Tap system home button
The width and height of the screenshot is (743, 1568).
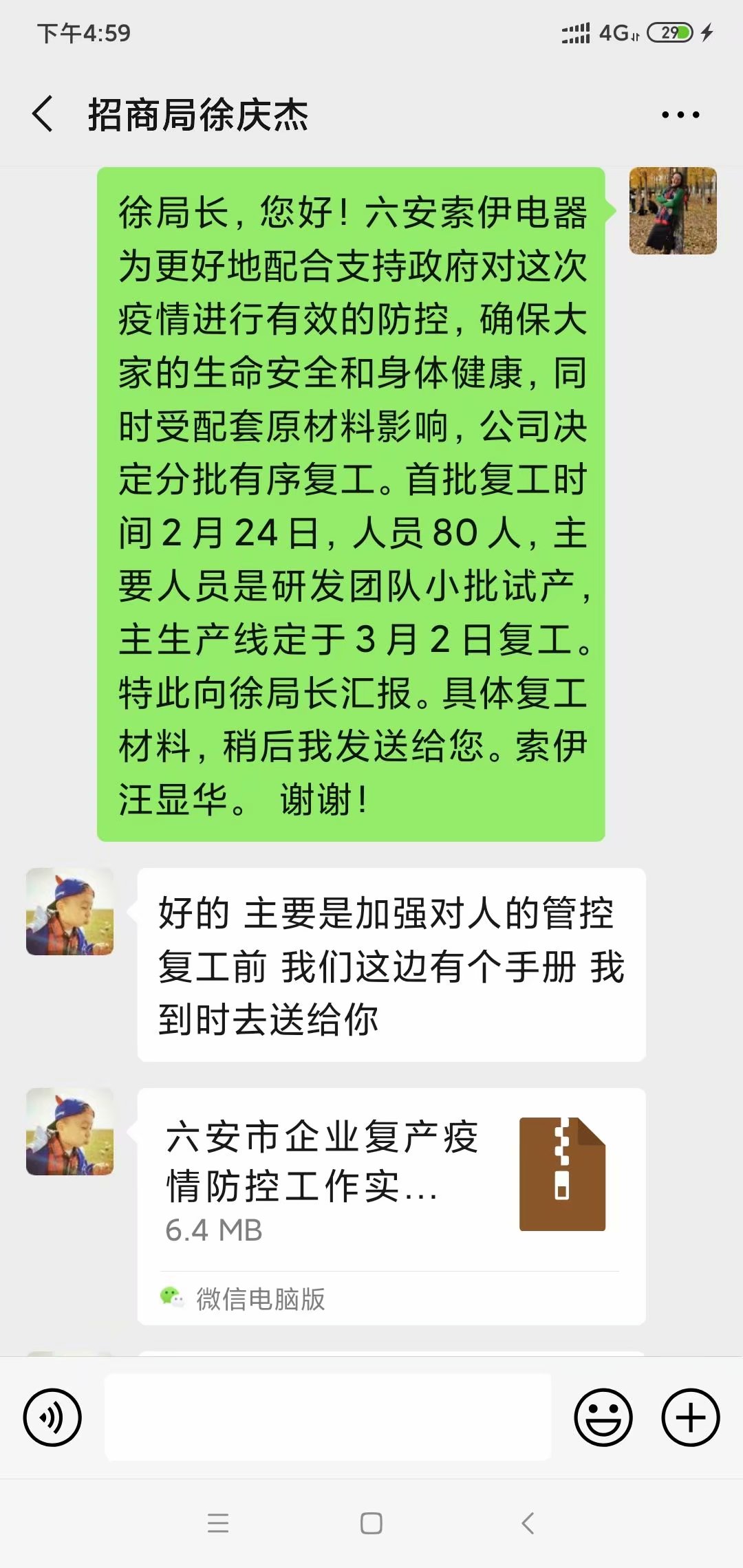coord(371,1523)
